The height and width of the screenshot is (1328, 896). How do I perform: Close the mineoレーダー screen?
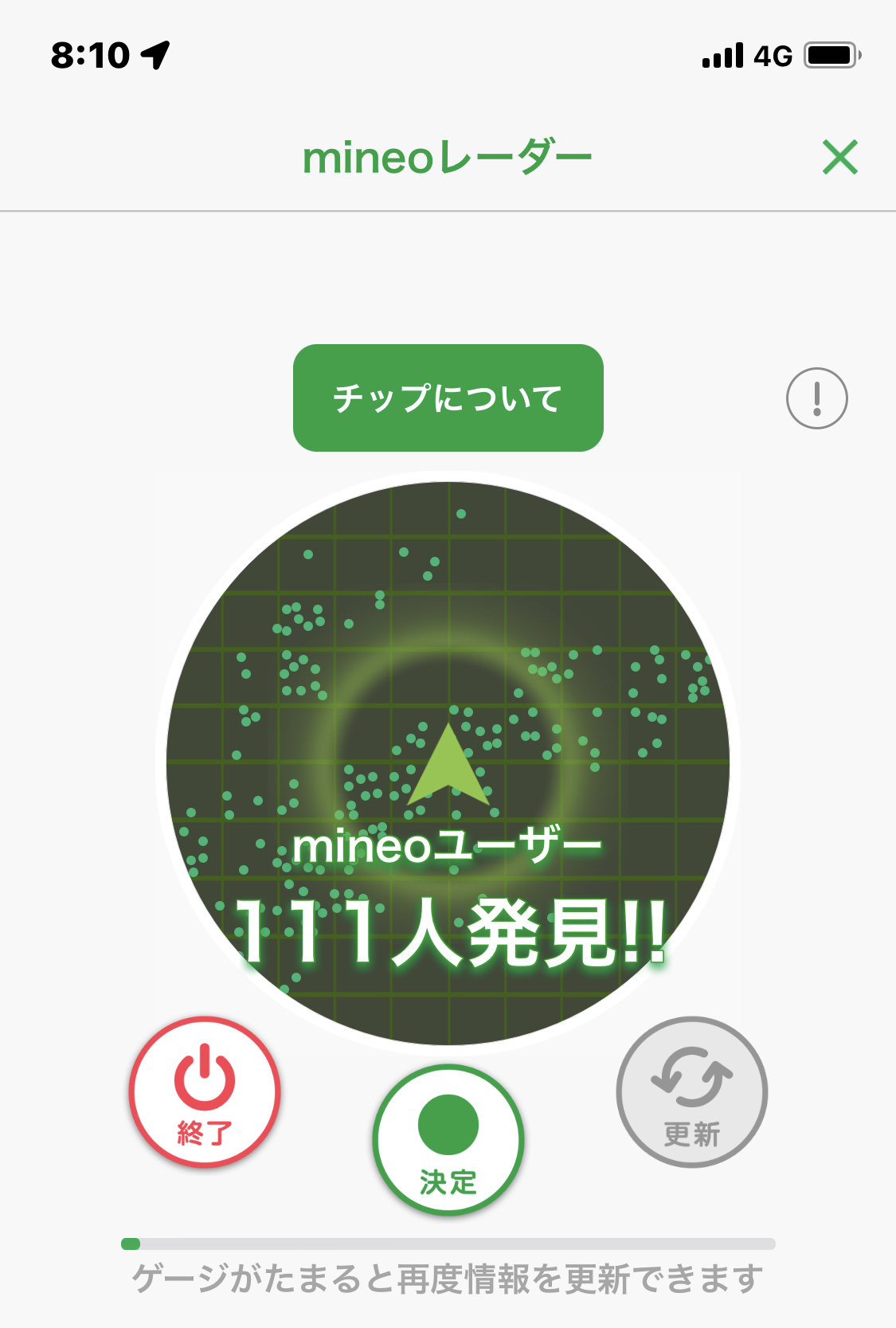[x=839, y=157]
